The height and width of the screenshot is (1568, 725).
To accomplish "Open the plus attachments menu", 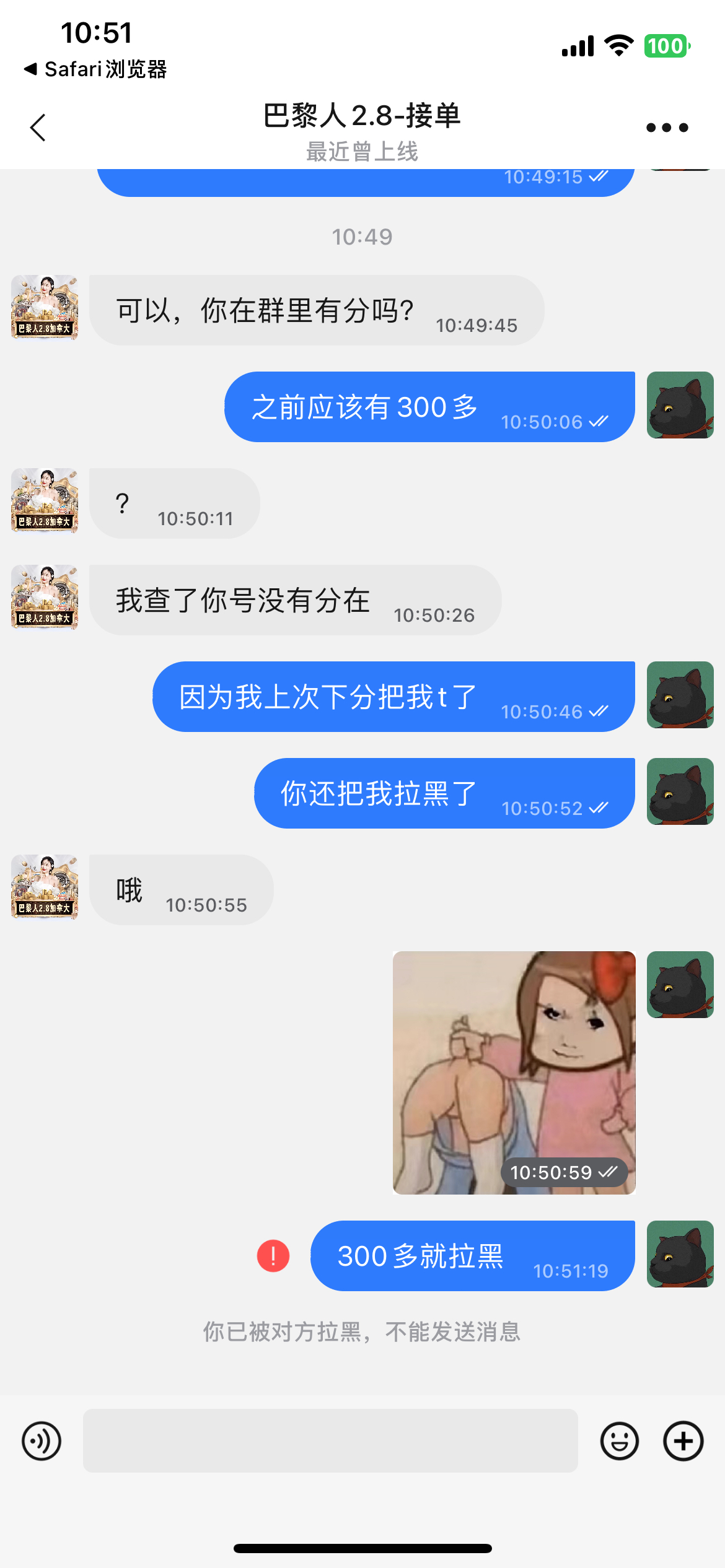I will (683, 1441).
